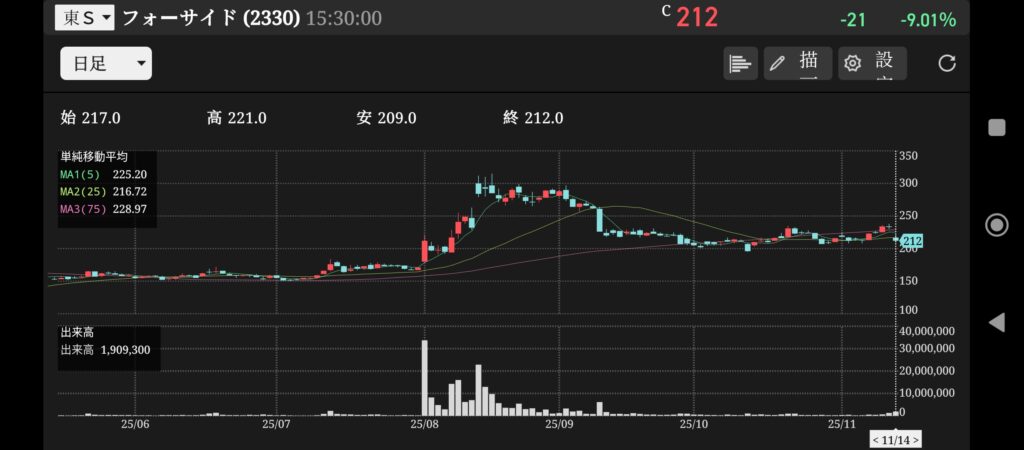Tap the system home button
This screenshot has width=1024, height=450.
coord(996,224)
